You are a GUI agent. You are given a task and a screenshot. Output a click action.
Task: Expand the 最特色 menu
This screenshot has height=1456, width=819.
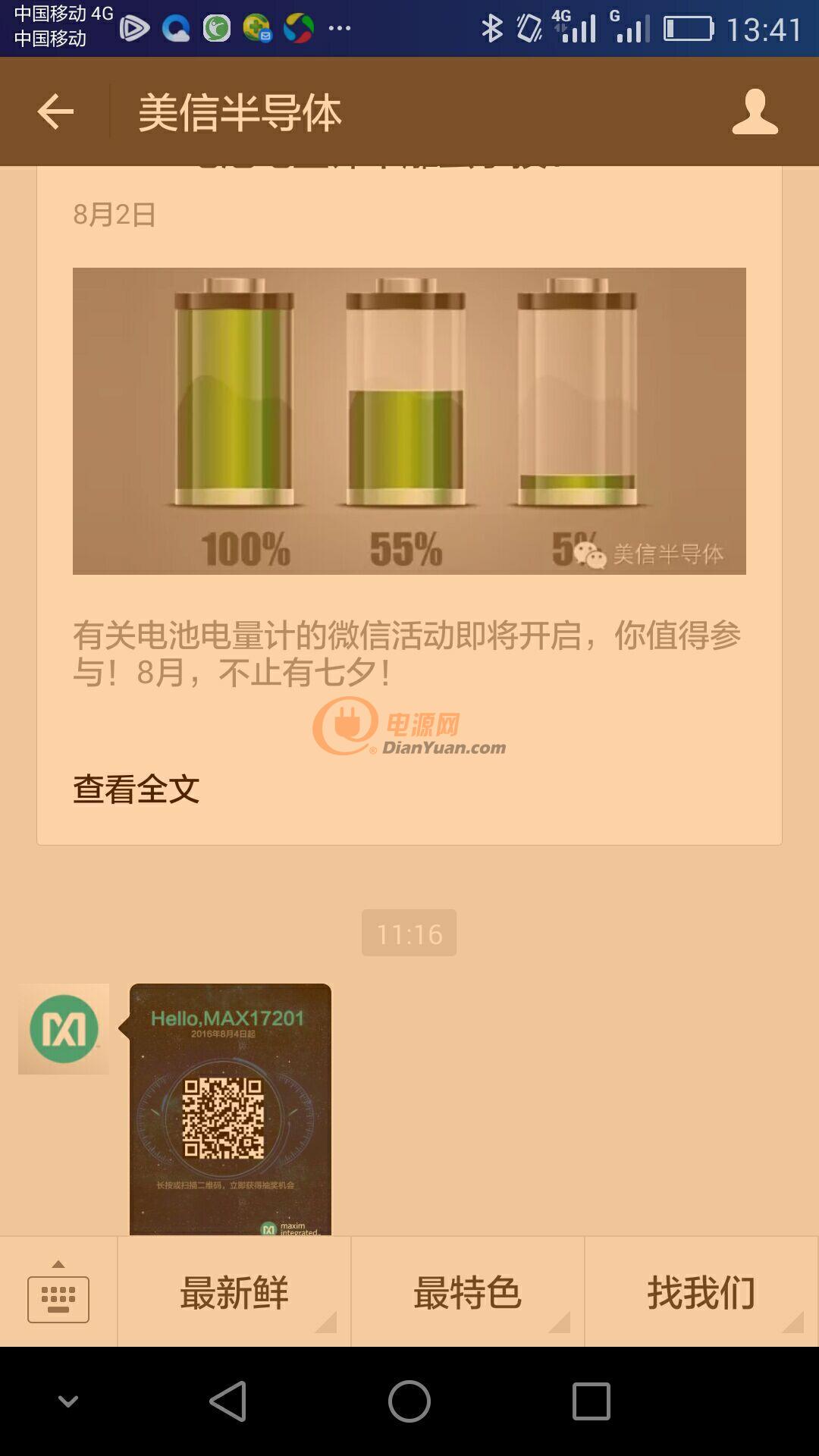468,1291
